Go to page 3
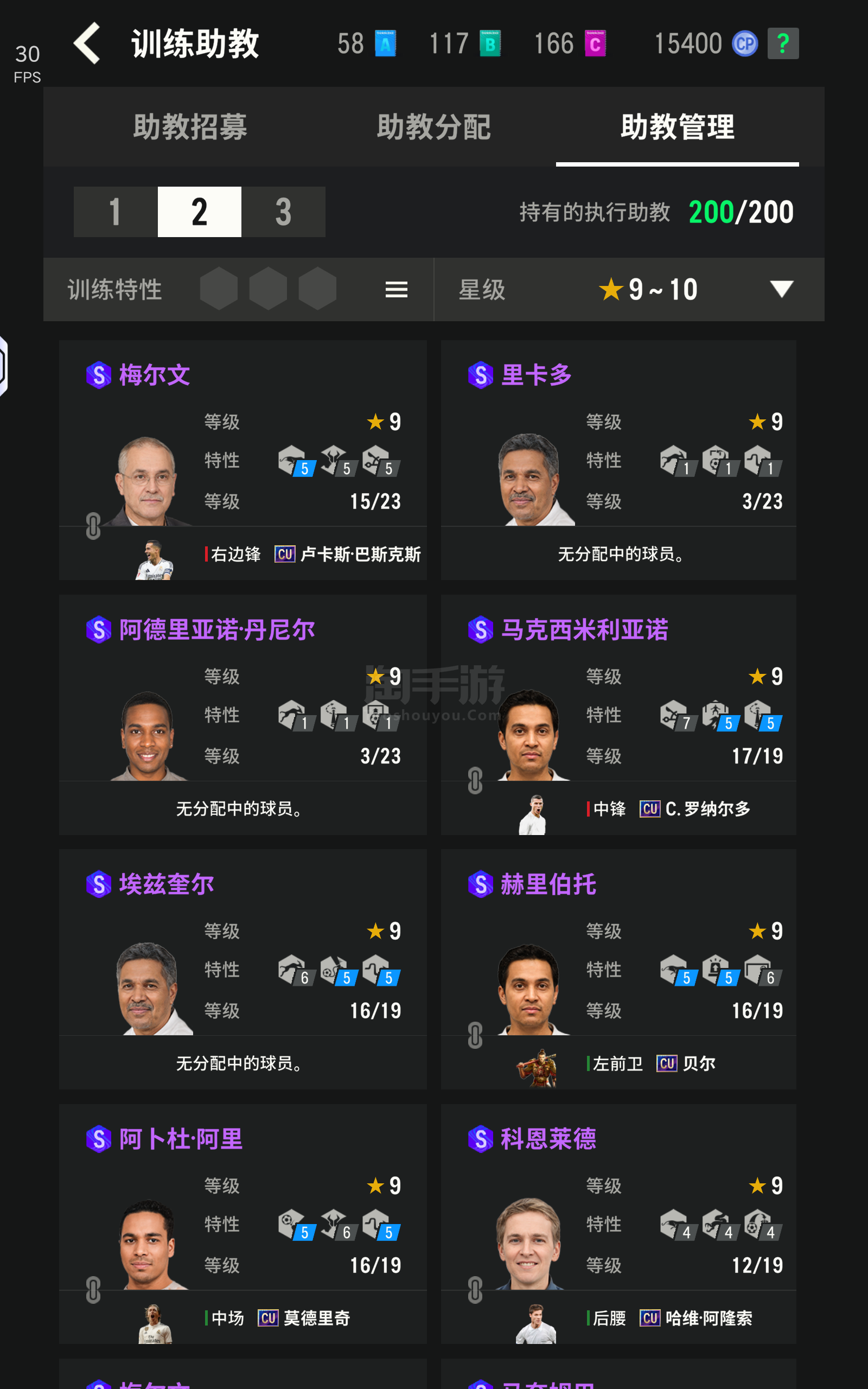This screenshot has width=868, height=1389. click(x=283, y=212)
